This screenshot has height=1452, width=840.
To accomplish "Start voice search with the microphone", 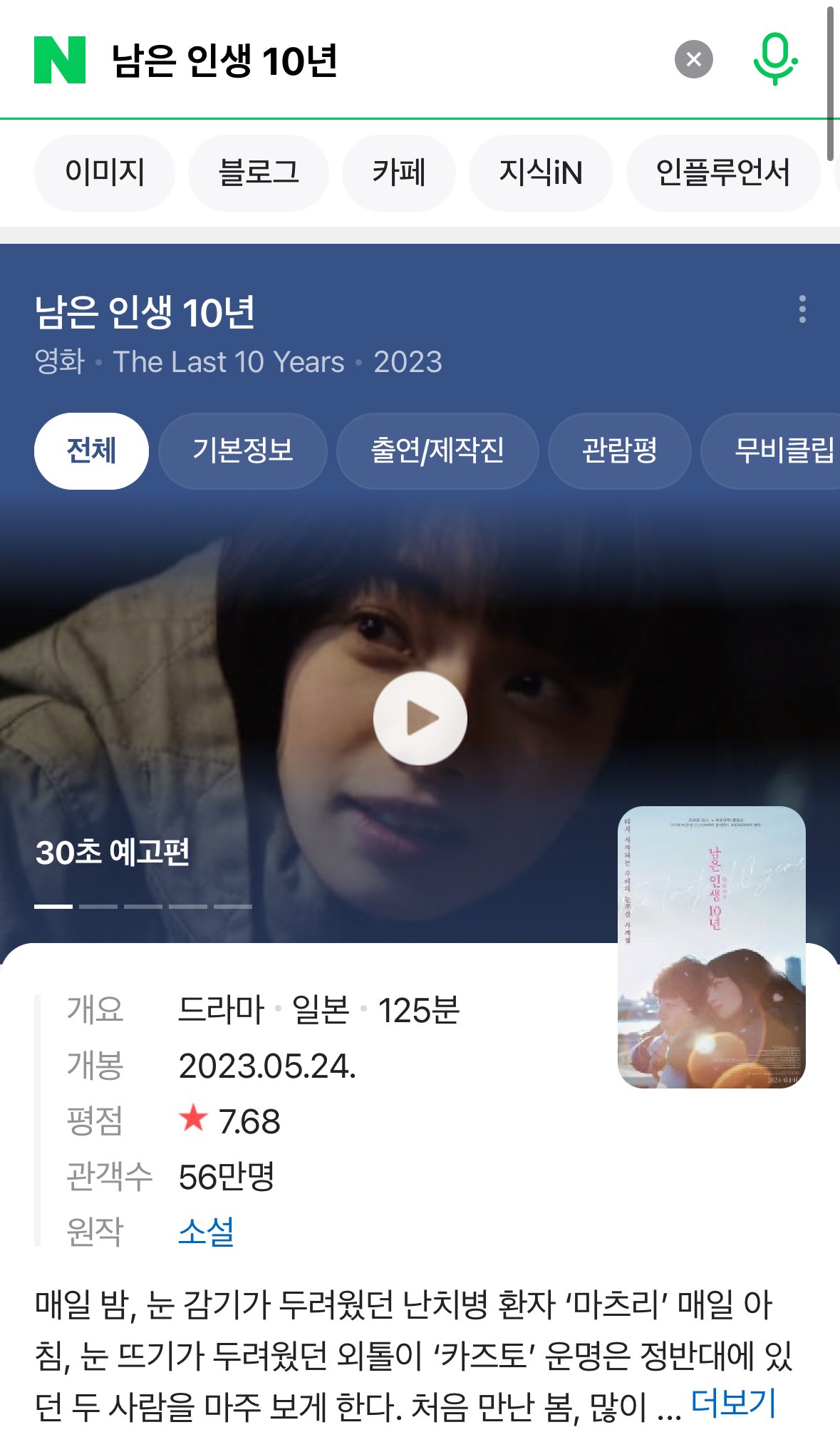I will tap(775, 60).
